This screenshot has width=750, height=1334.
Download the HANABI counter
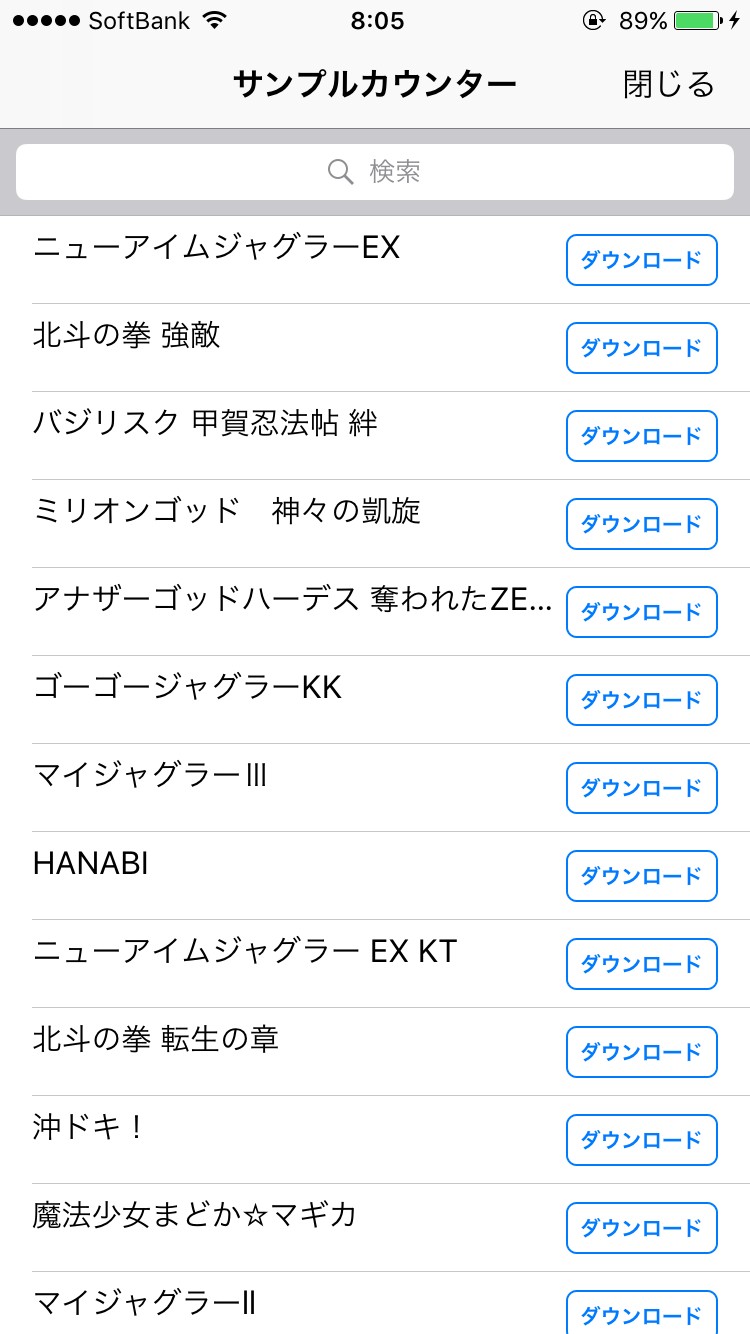pyautogui.click(x=641, y=876)
